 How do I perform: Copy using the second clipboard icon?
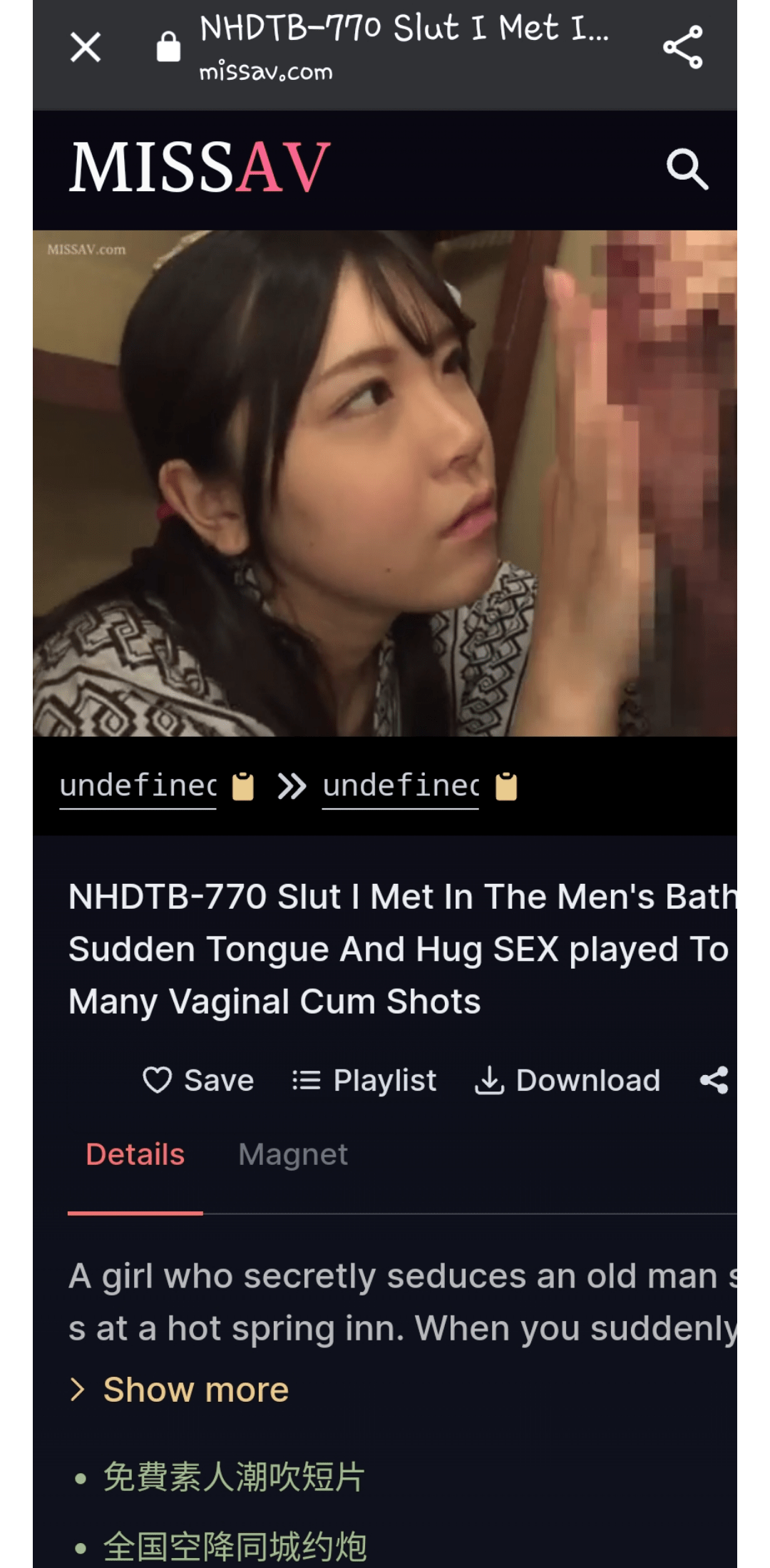506,787
